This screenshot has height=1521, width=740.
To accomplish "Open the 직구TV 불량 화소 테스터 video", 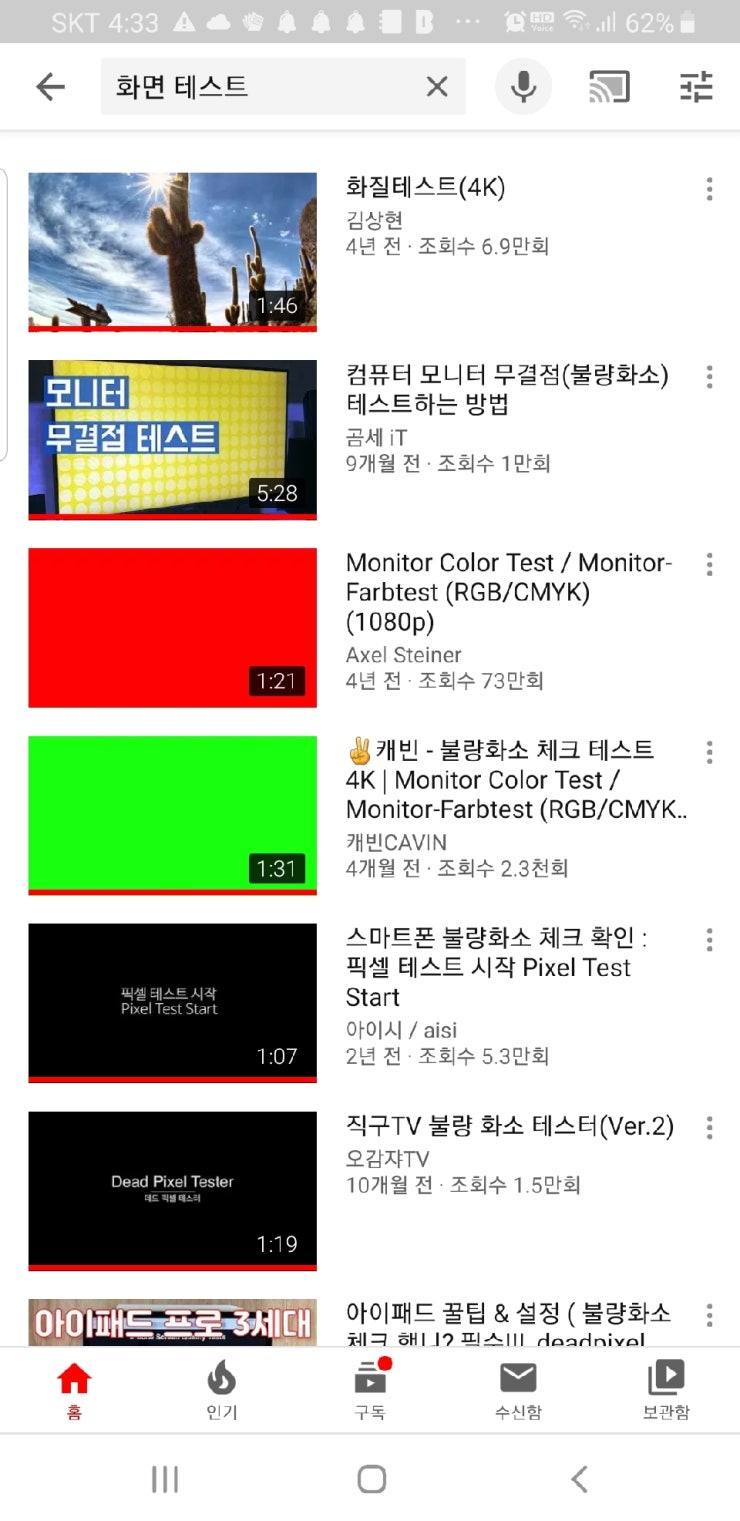I will (172, 1190).
